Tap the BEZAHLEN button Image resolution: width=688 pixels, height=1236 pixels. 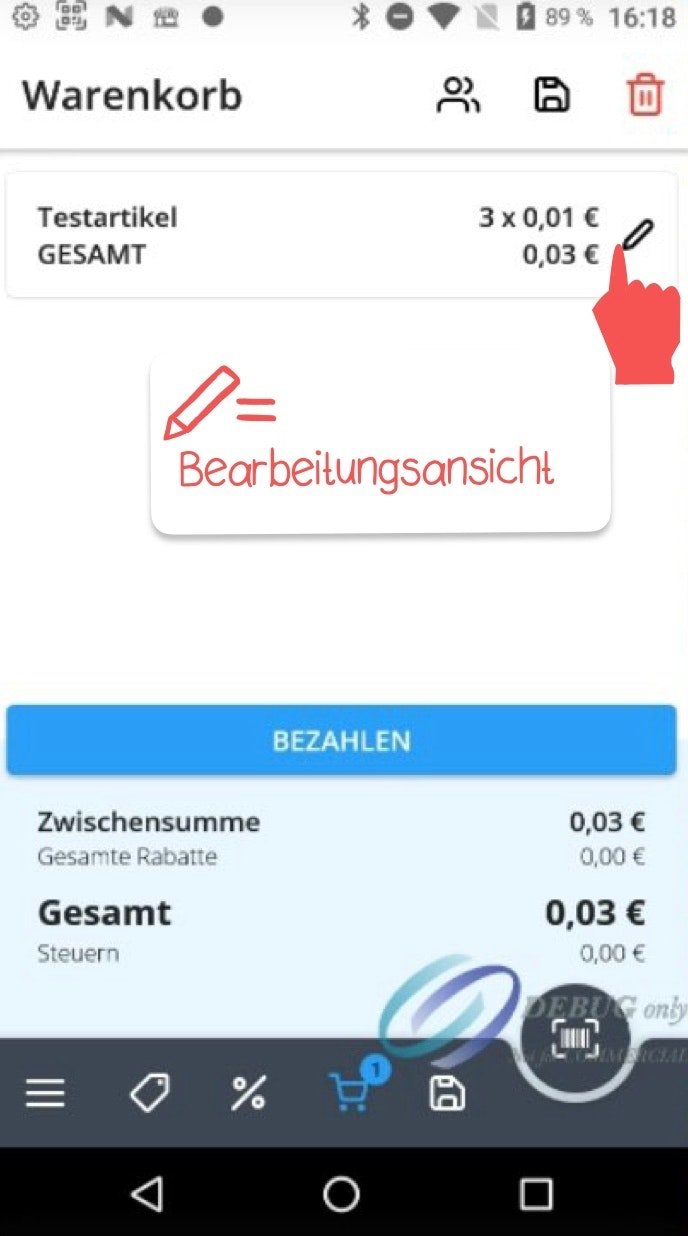point(342,741)
